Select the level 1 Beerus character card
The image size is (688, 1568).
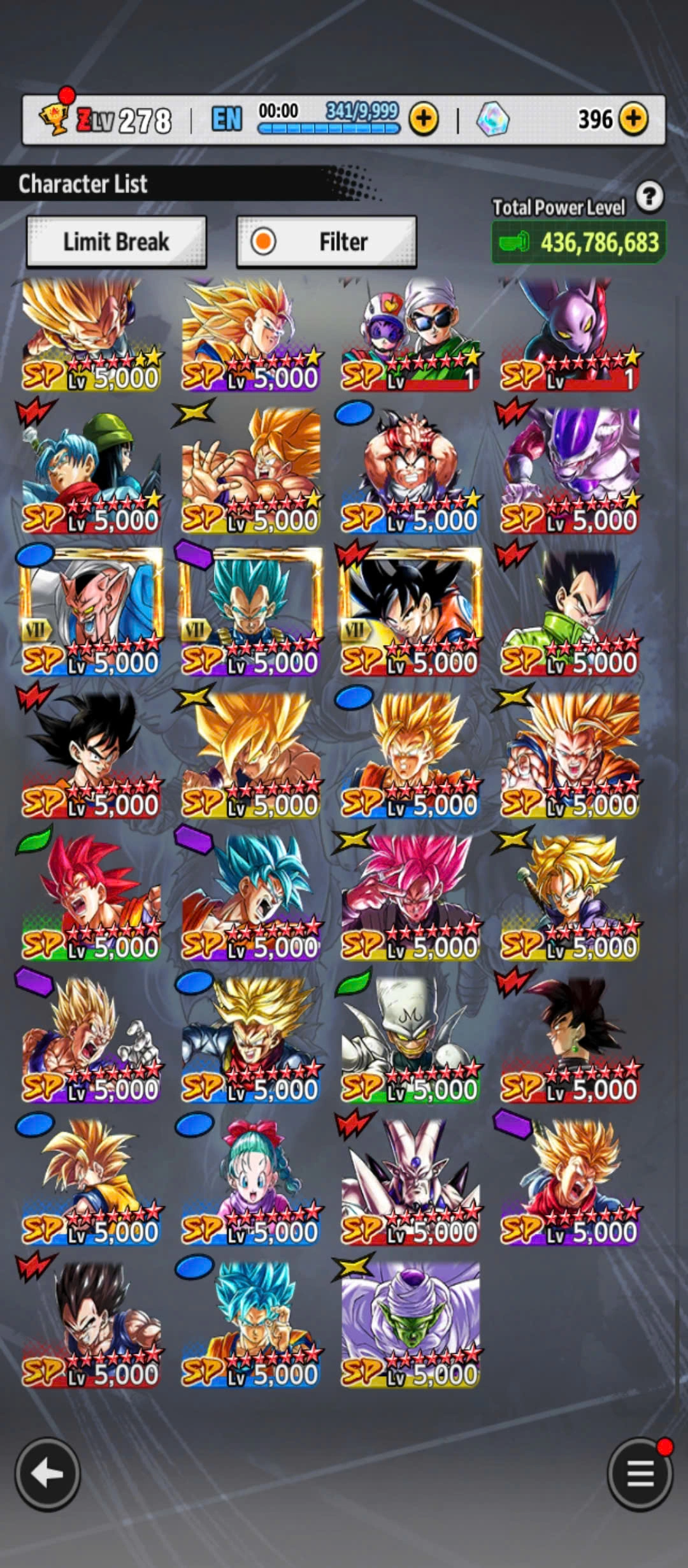coord(570,333)
